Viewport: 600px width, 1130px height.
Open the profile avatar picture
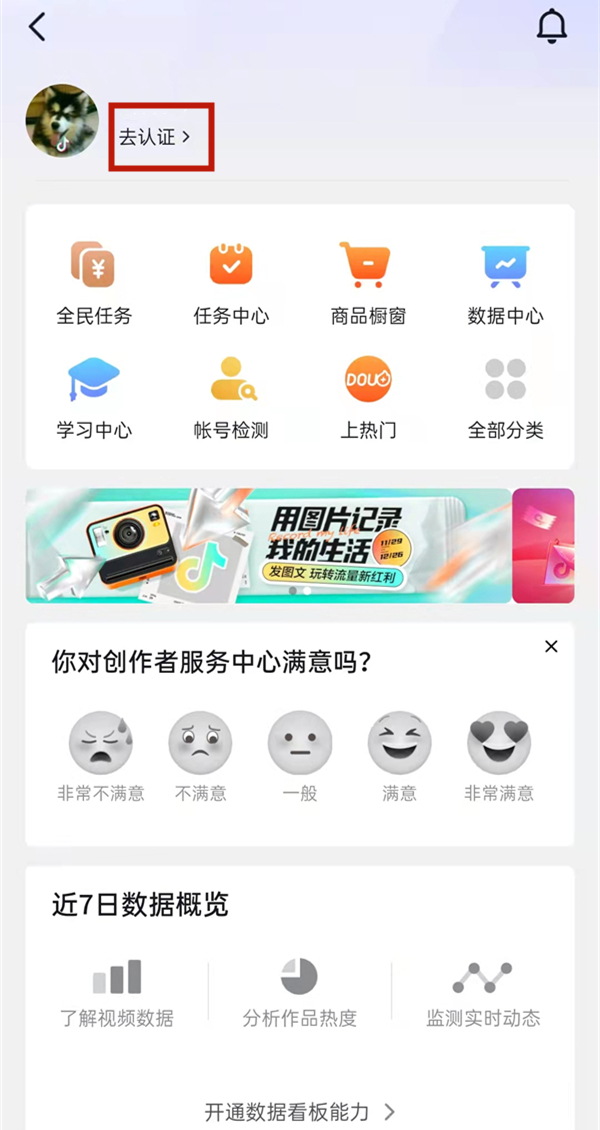[62, 121]
